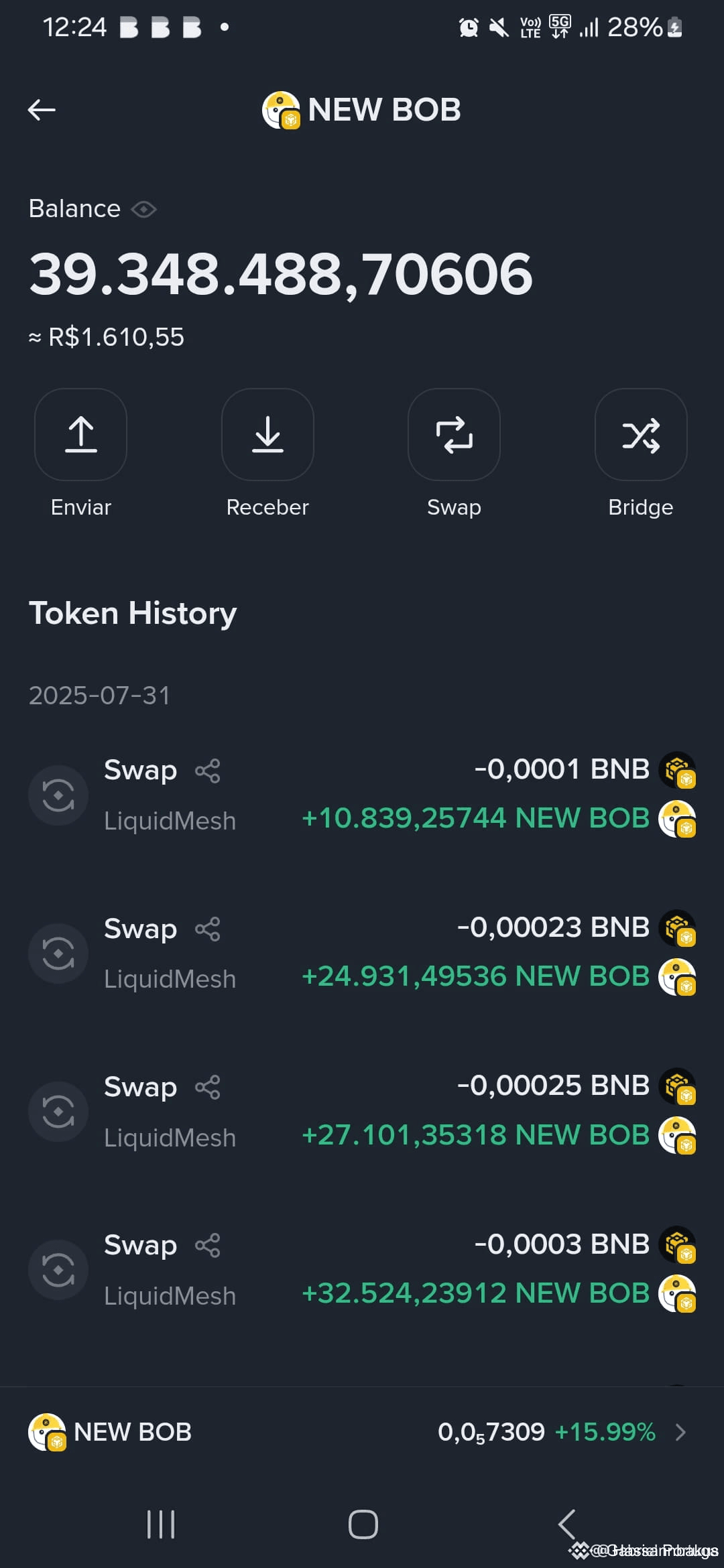
Task: Open NEW BOB price details at bottom
Action: 362,1432
